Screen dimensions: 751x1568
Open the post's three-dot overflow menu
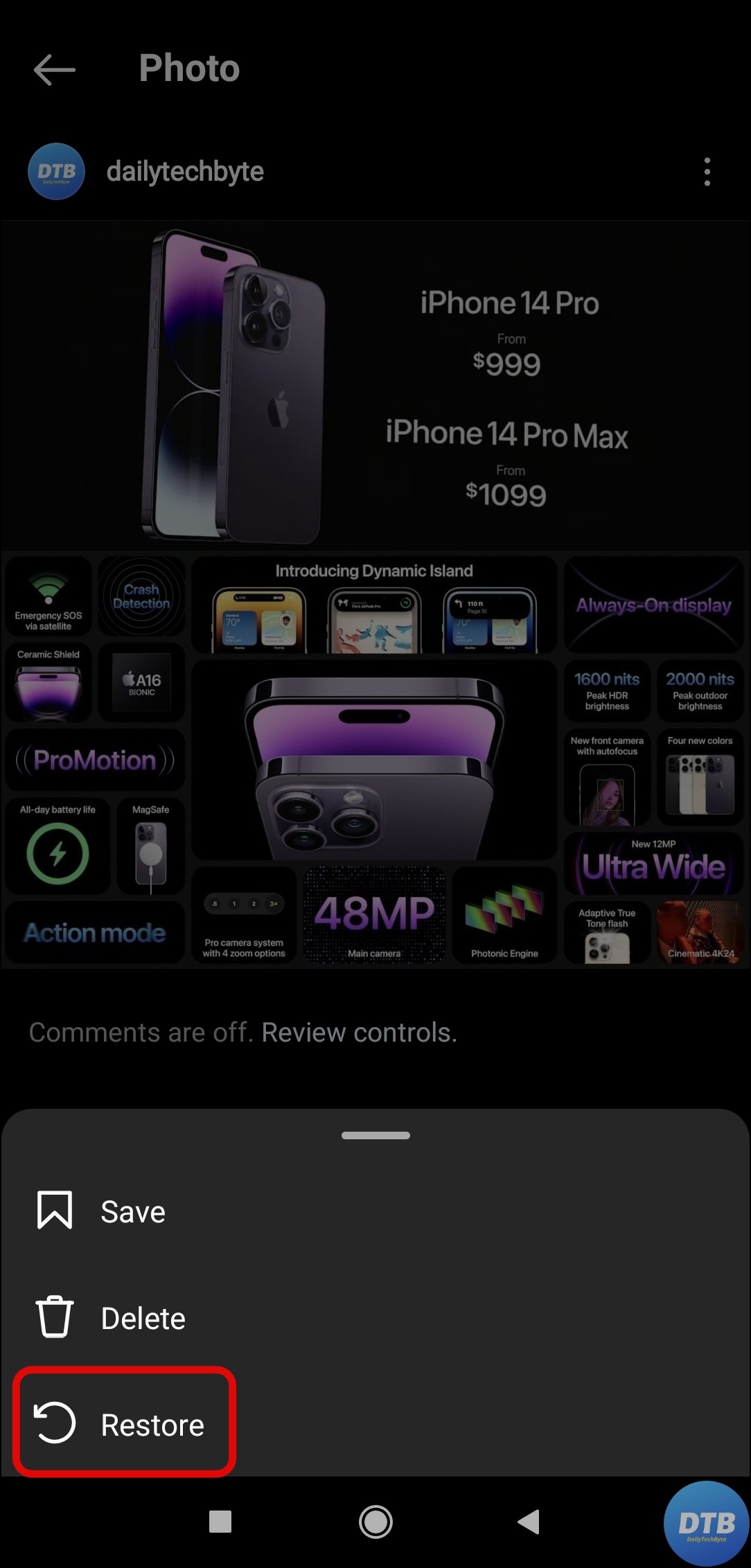click(707, 172)
